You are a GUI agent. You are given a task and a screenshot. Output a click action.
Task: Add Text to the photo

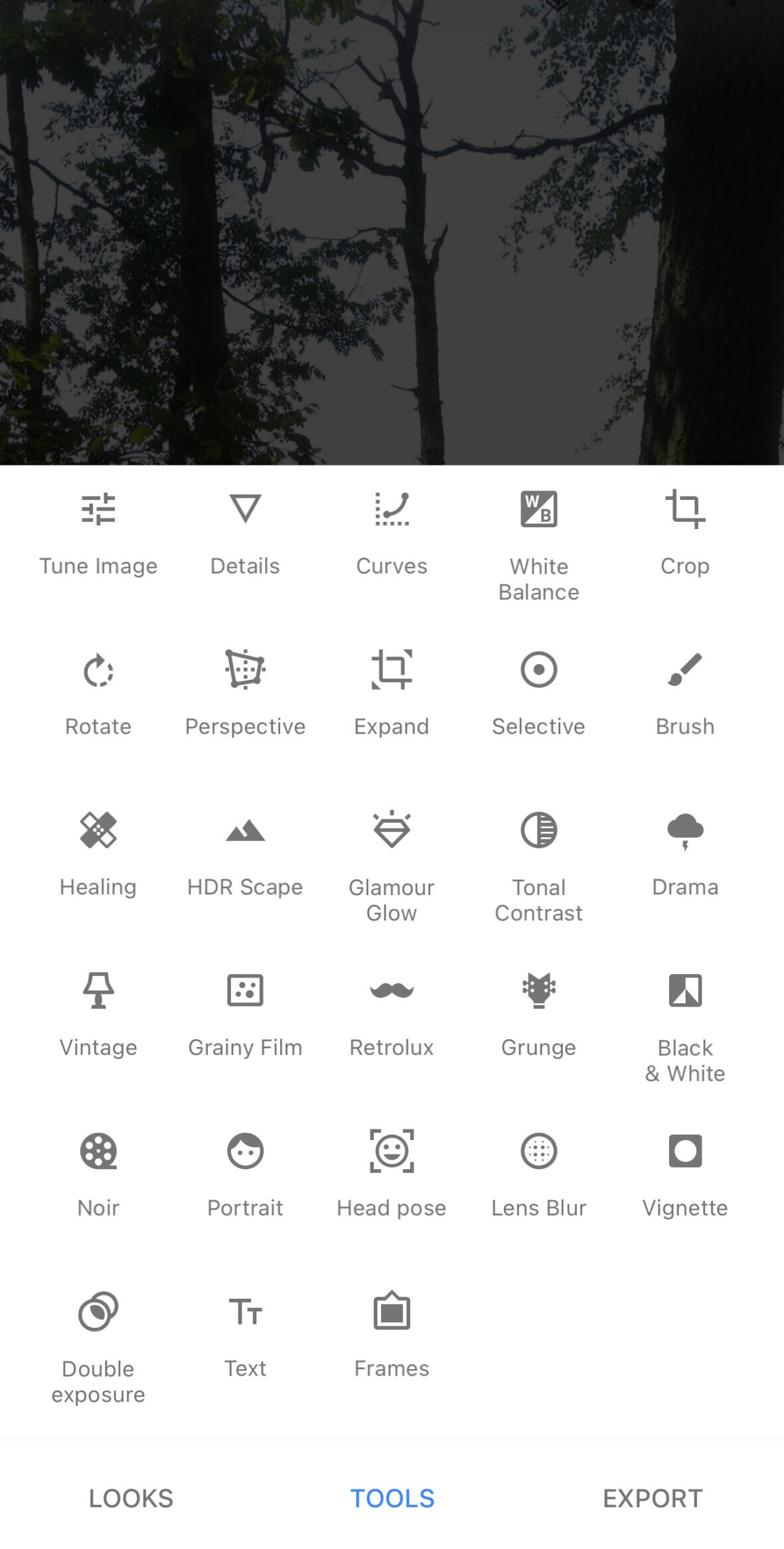pos(245,1336)
